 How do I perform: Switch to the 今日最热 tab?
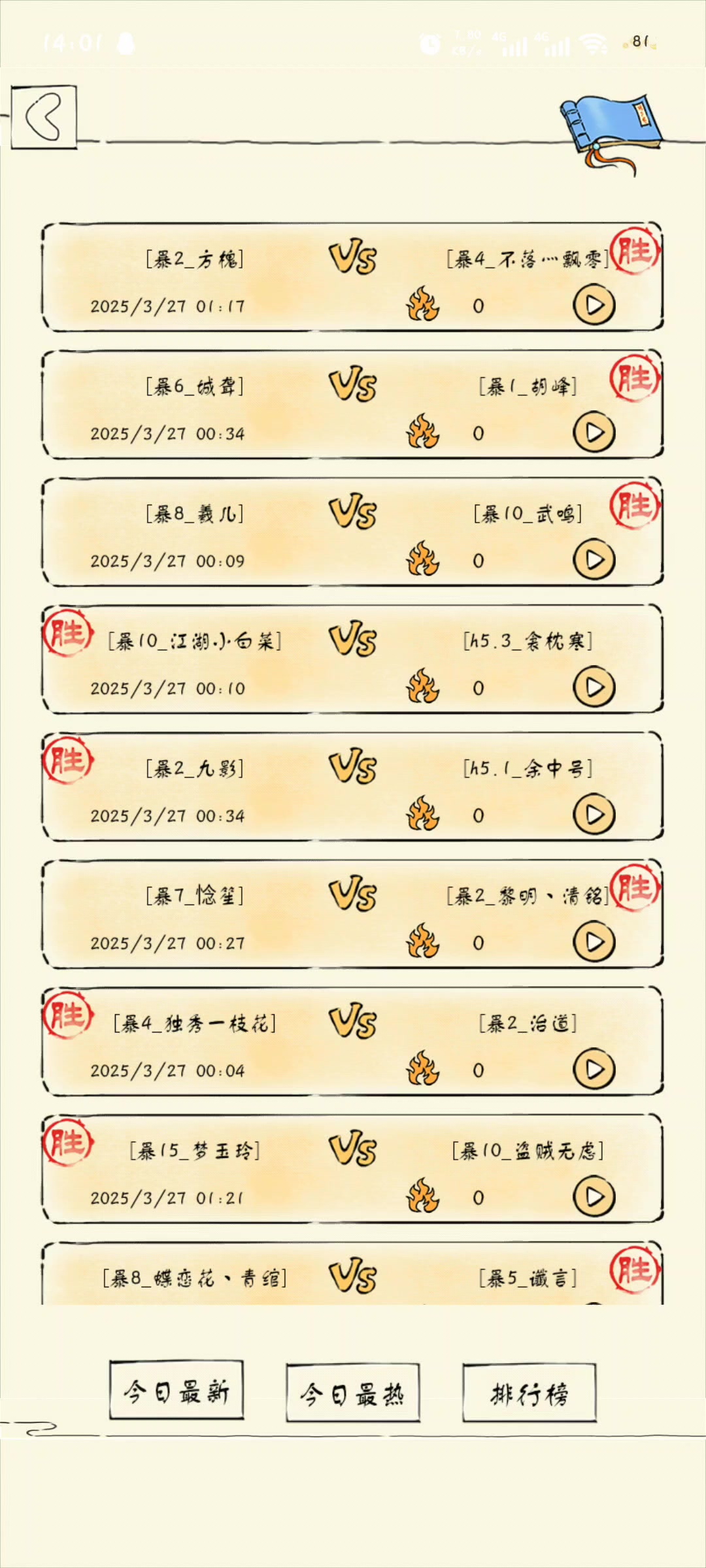point(352,1394)
